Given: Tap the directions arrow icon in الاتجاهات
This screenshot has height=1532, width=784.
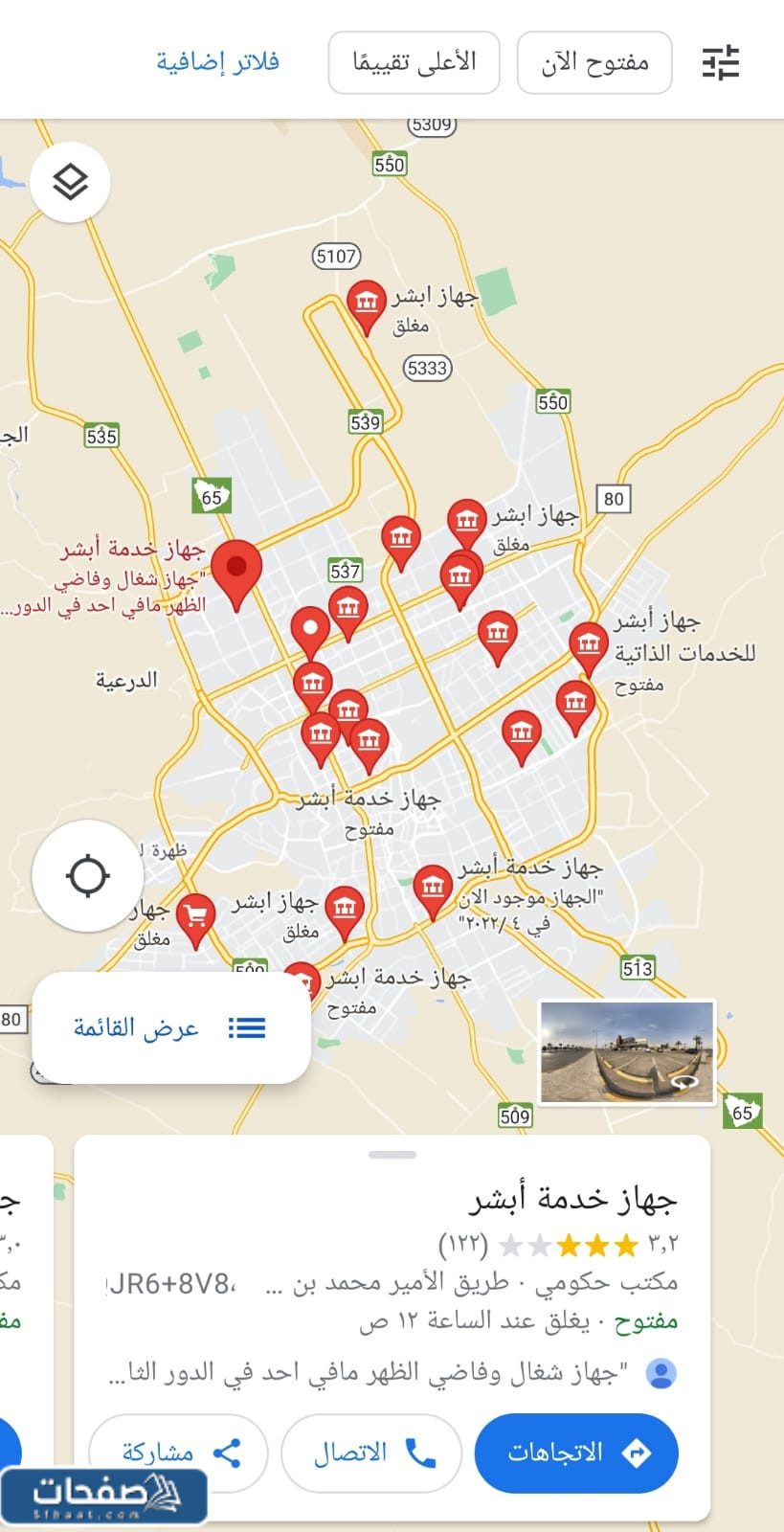Looking at the screenshot, I should point(635,1452).
